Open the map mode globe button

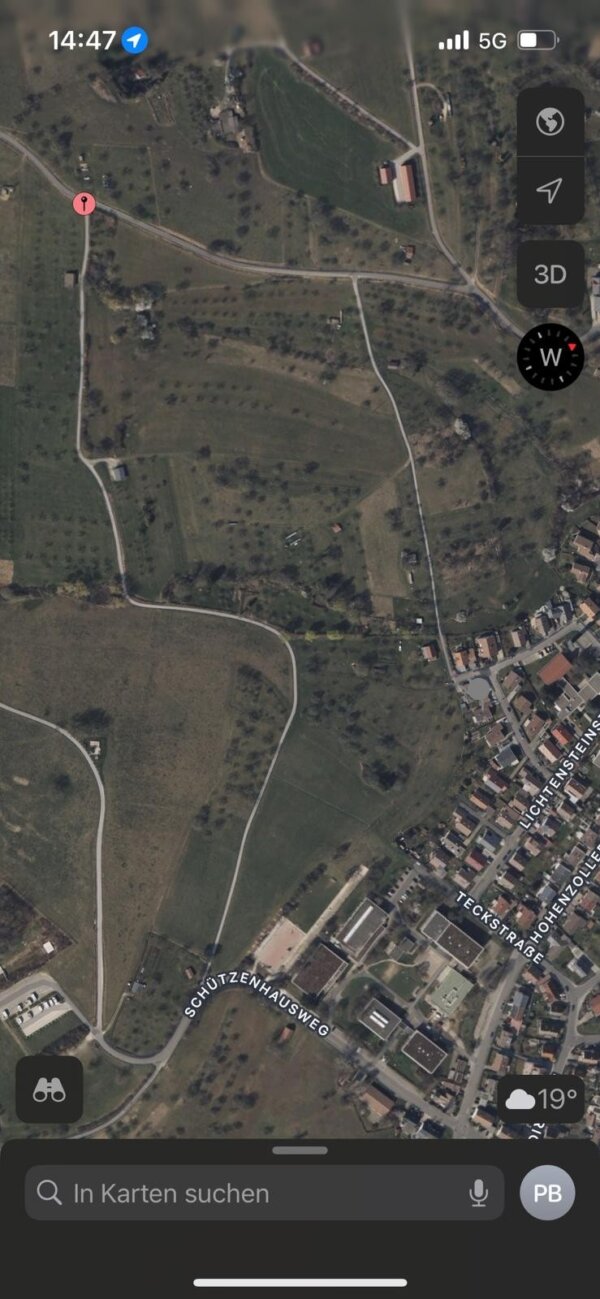pyautogui.click(x=550, y=122)
